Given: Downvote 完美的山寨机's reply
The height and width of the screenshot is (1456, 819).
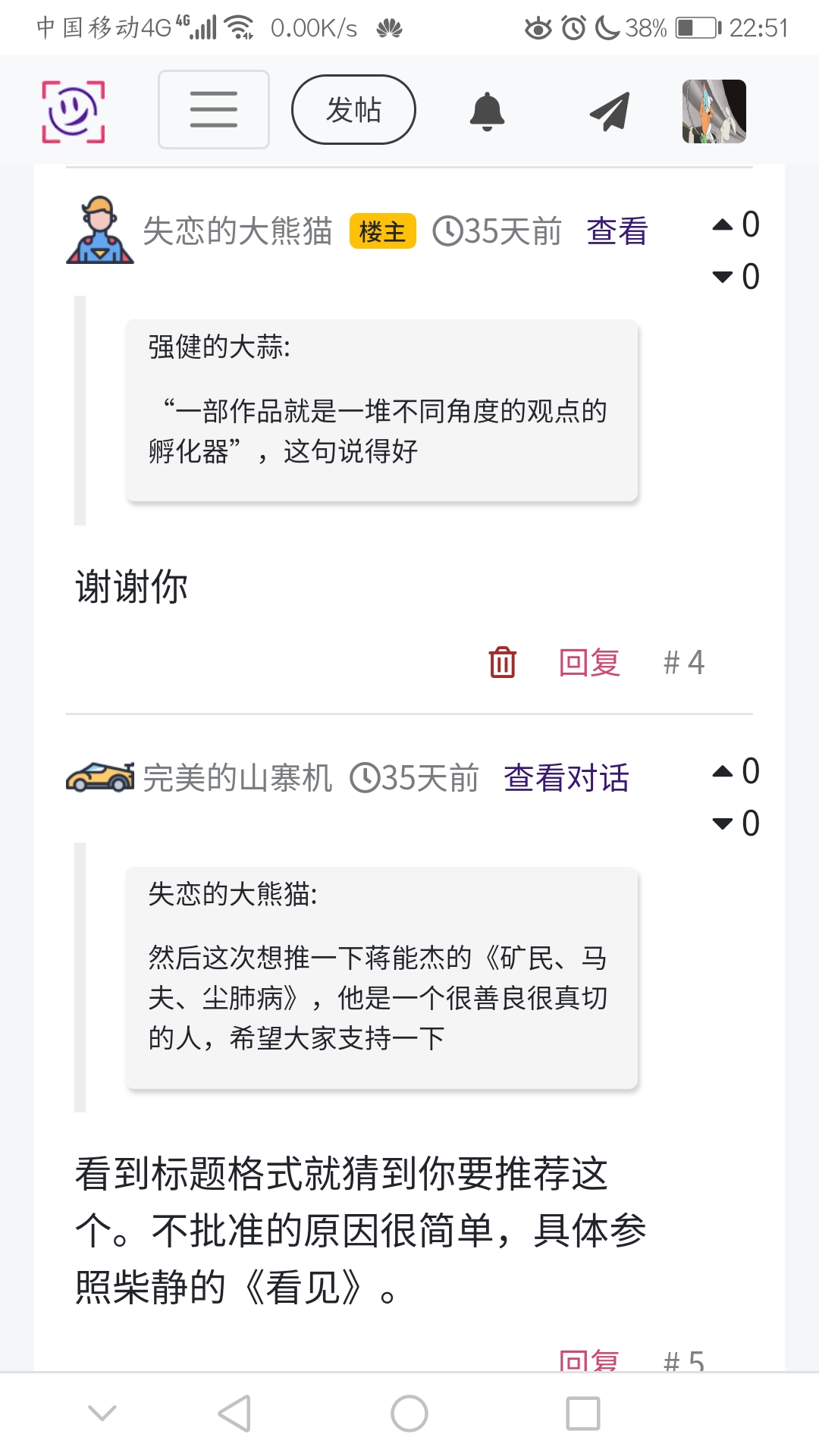Looking at the screenshot, I should coord(723,824).
